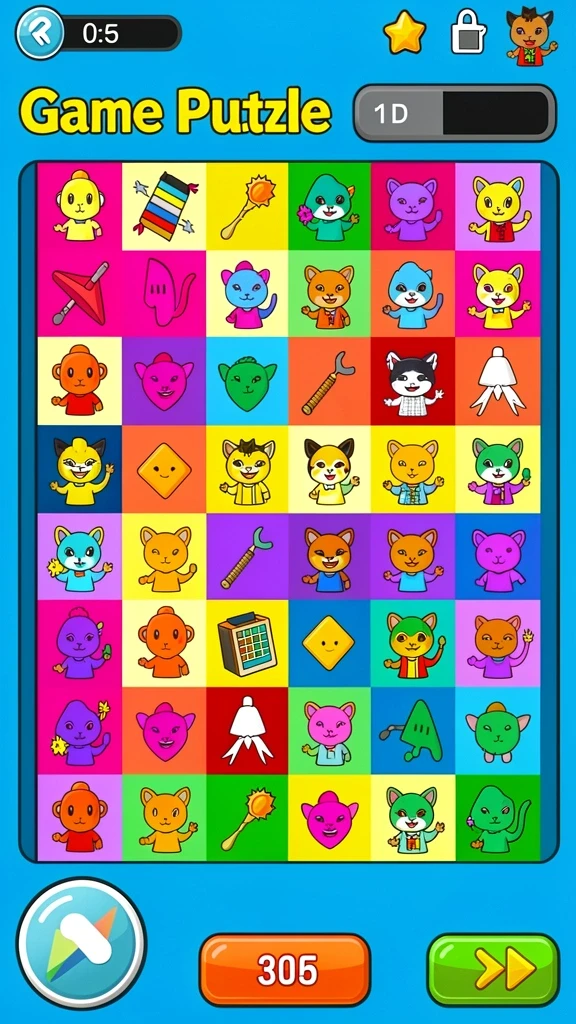
Task: Pick the green triangle golf club tile
Action: click(x=413, y=731)
